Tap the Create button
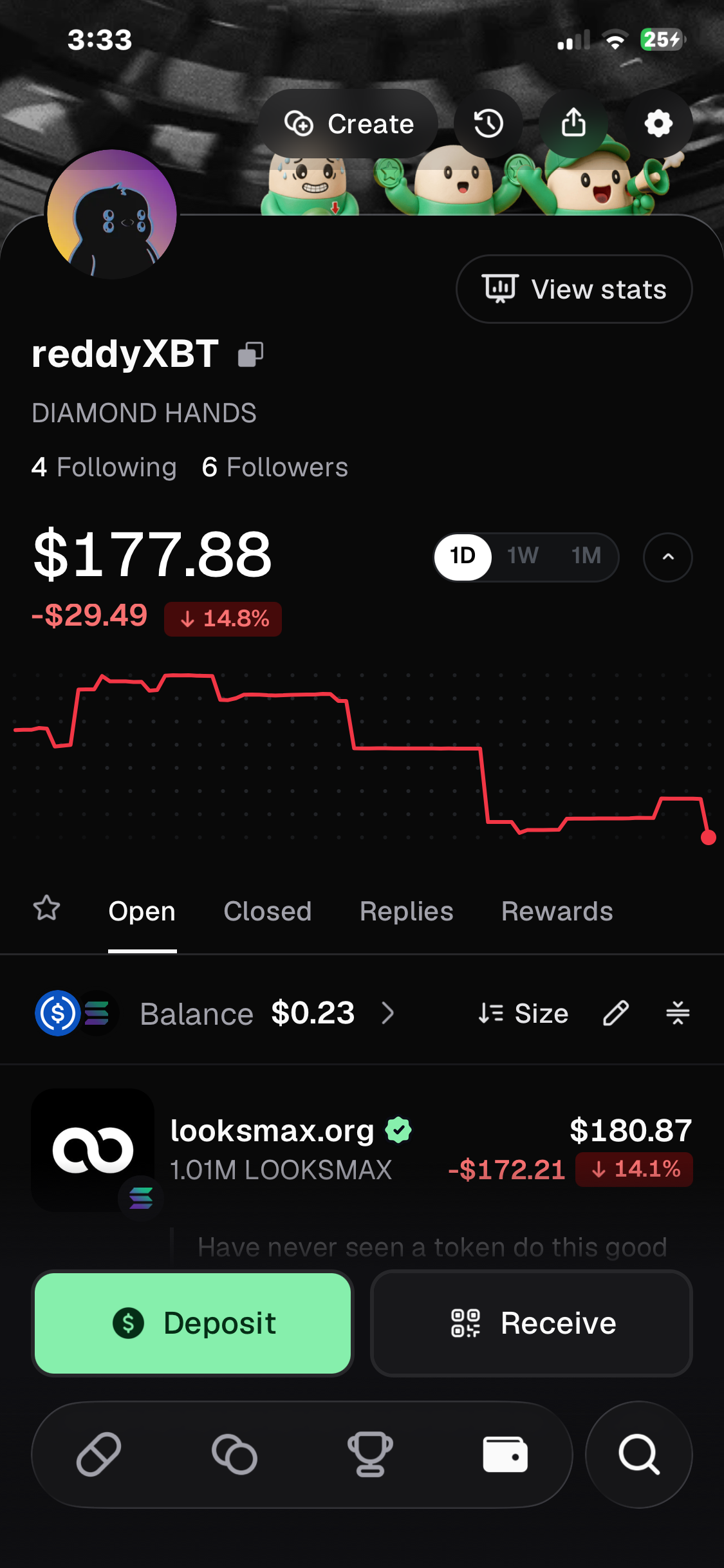 pos(348,124)
